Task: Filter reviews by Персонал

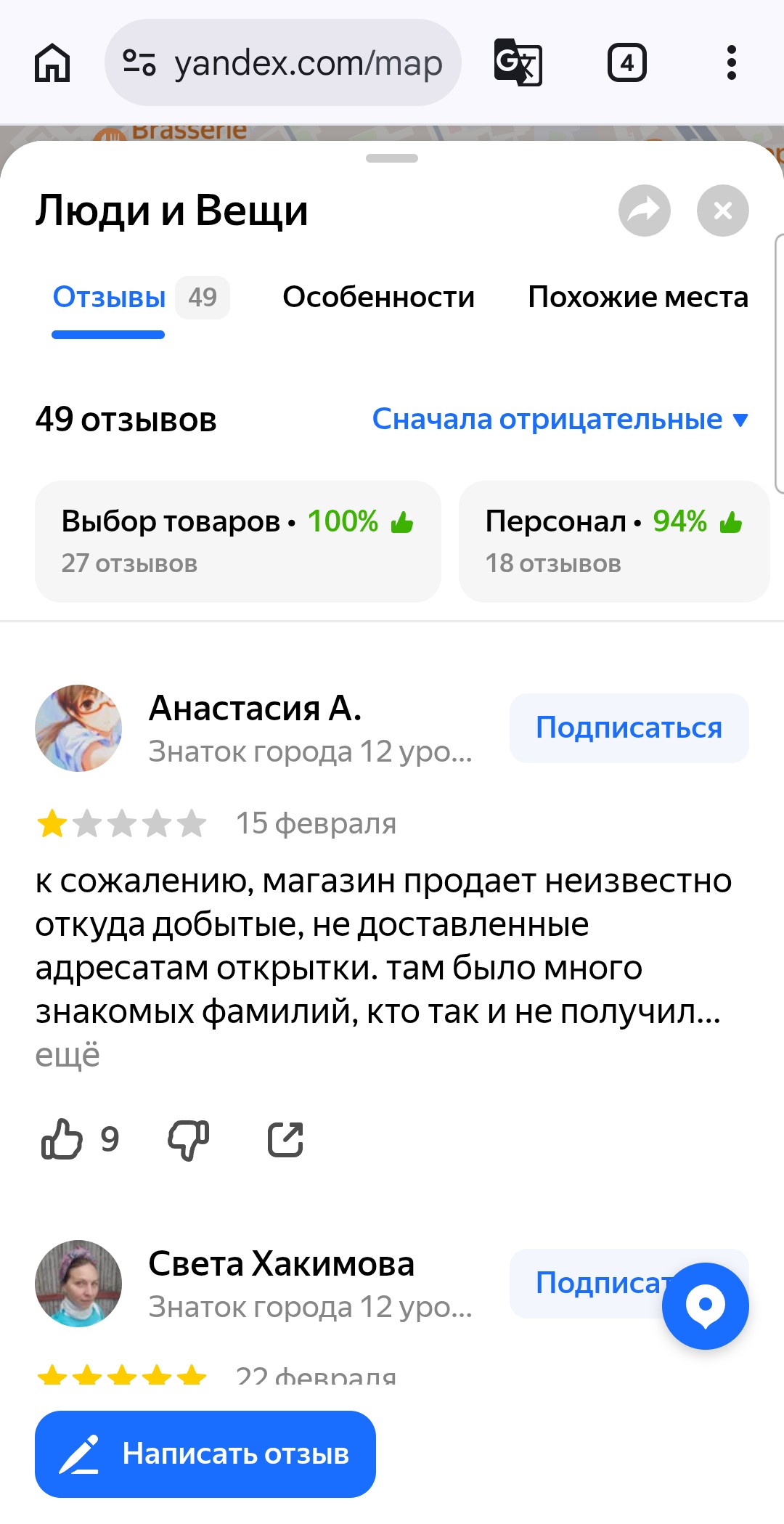Action: click(613, 541)
